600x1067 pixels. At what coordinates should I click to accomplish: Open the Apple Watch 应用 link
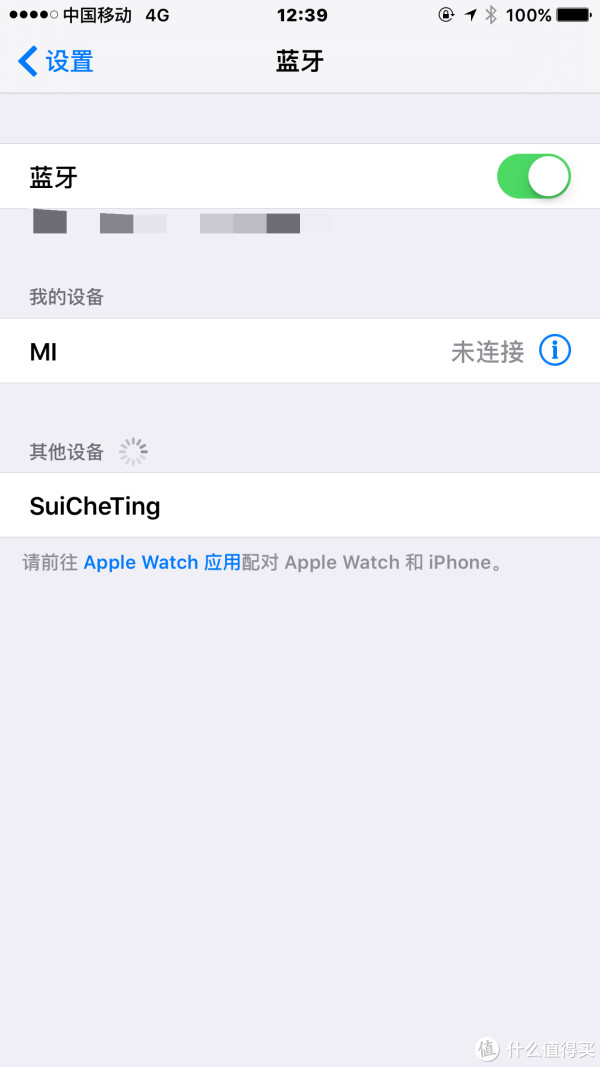click(x=162, y=563)
